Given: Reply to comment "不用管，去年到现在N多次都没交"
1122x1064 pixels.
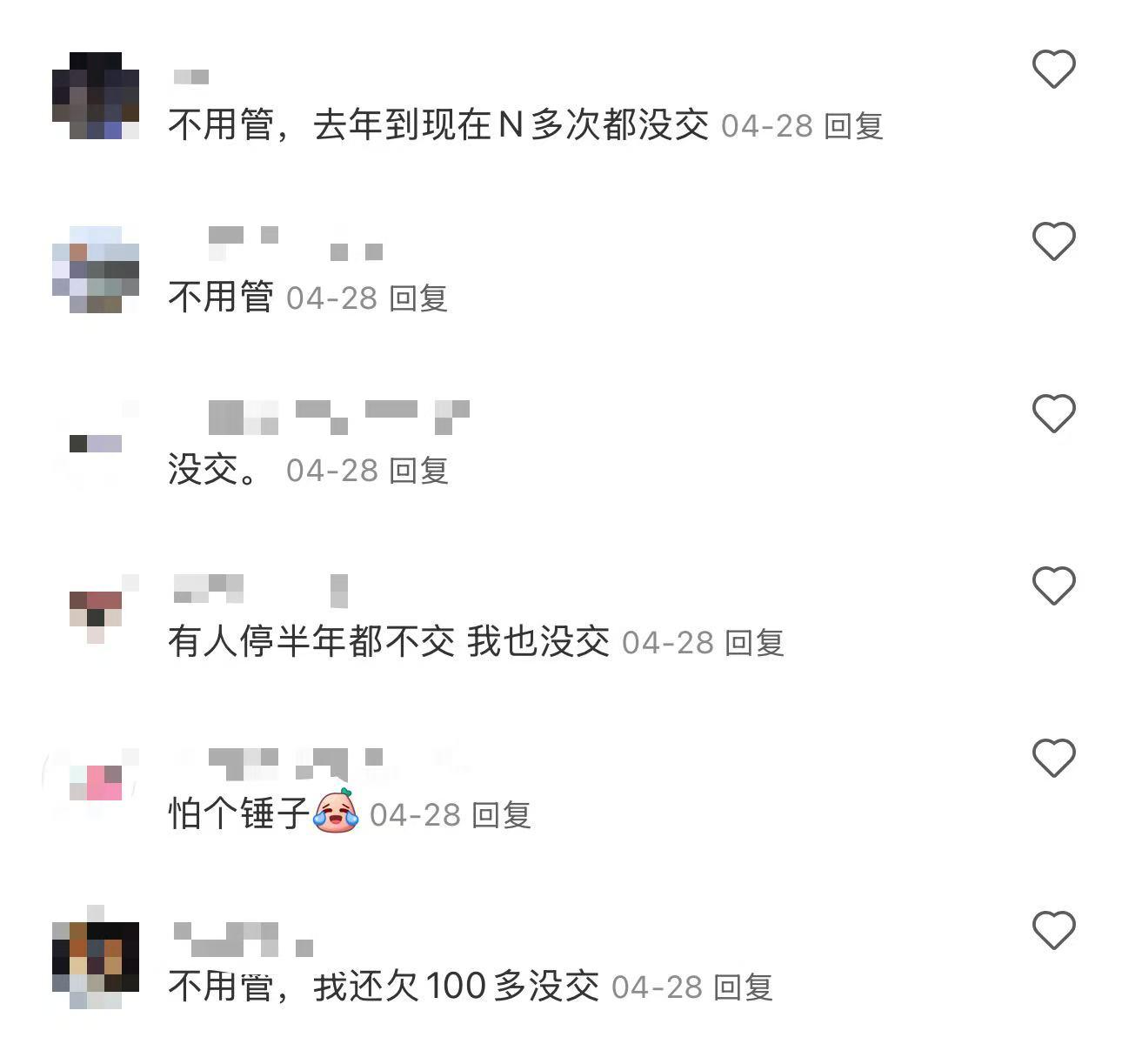Looking at the screenshot, I should 853,126.
